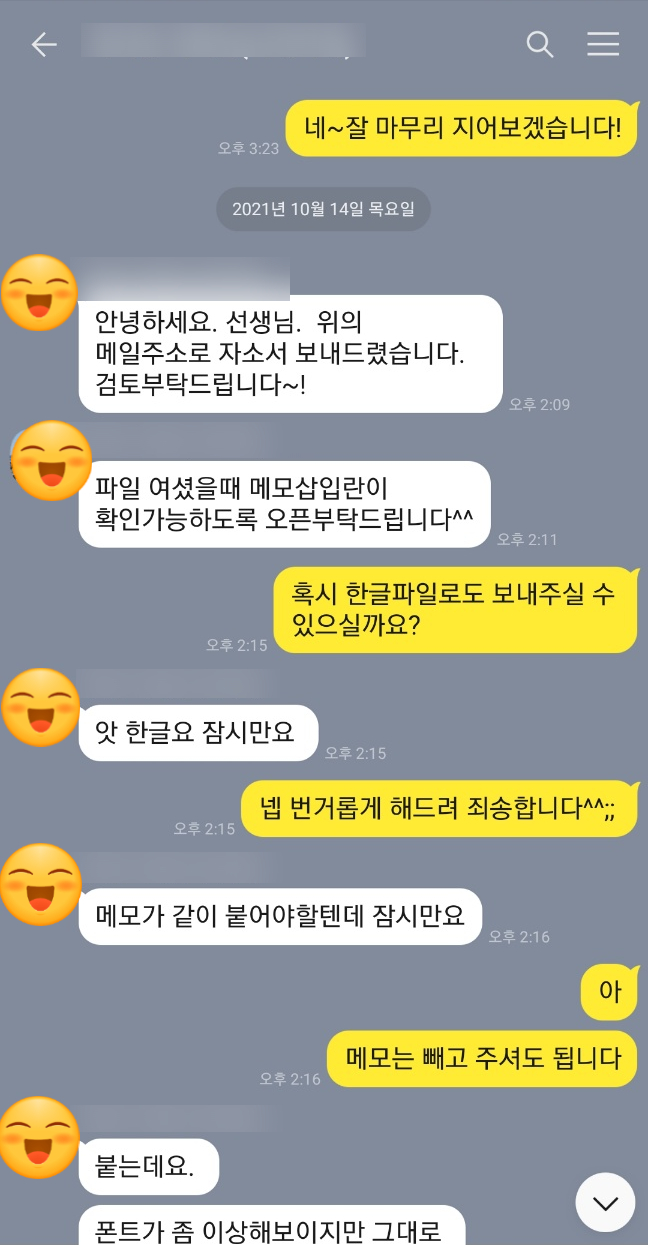648x1245 pixels.
Task: Open the profile emoji beside the 붙는데요 message
Action: tap(40, 1137)
